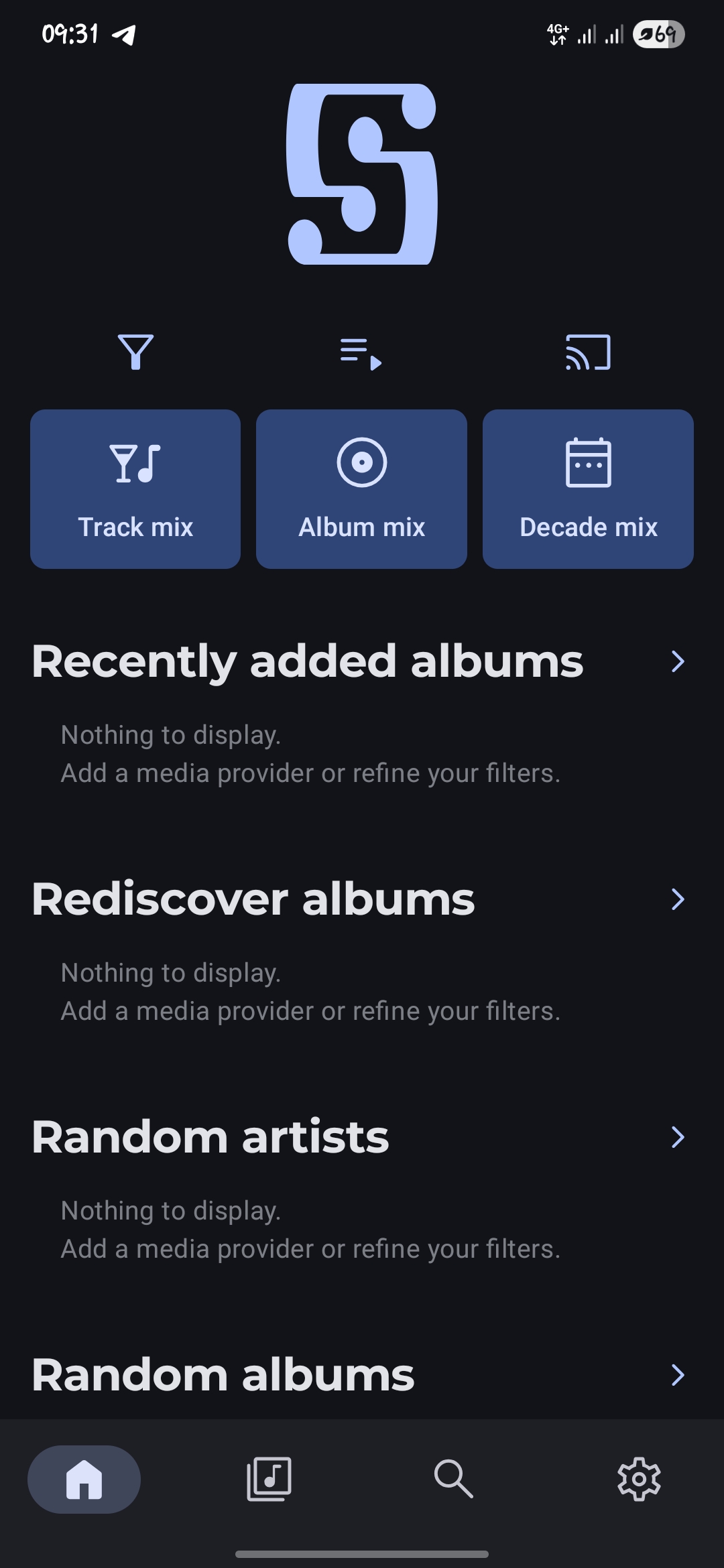Open the settings gear tab
This screenshot has width=724, height=1568.
pos(639,1480)
